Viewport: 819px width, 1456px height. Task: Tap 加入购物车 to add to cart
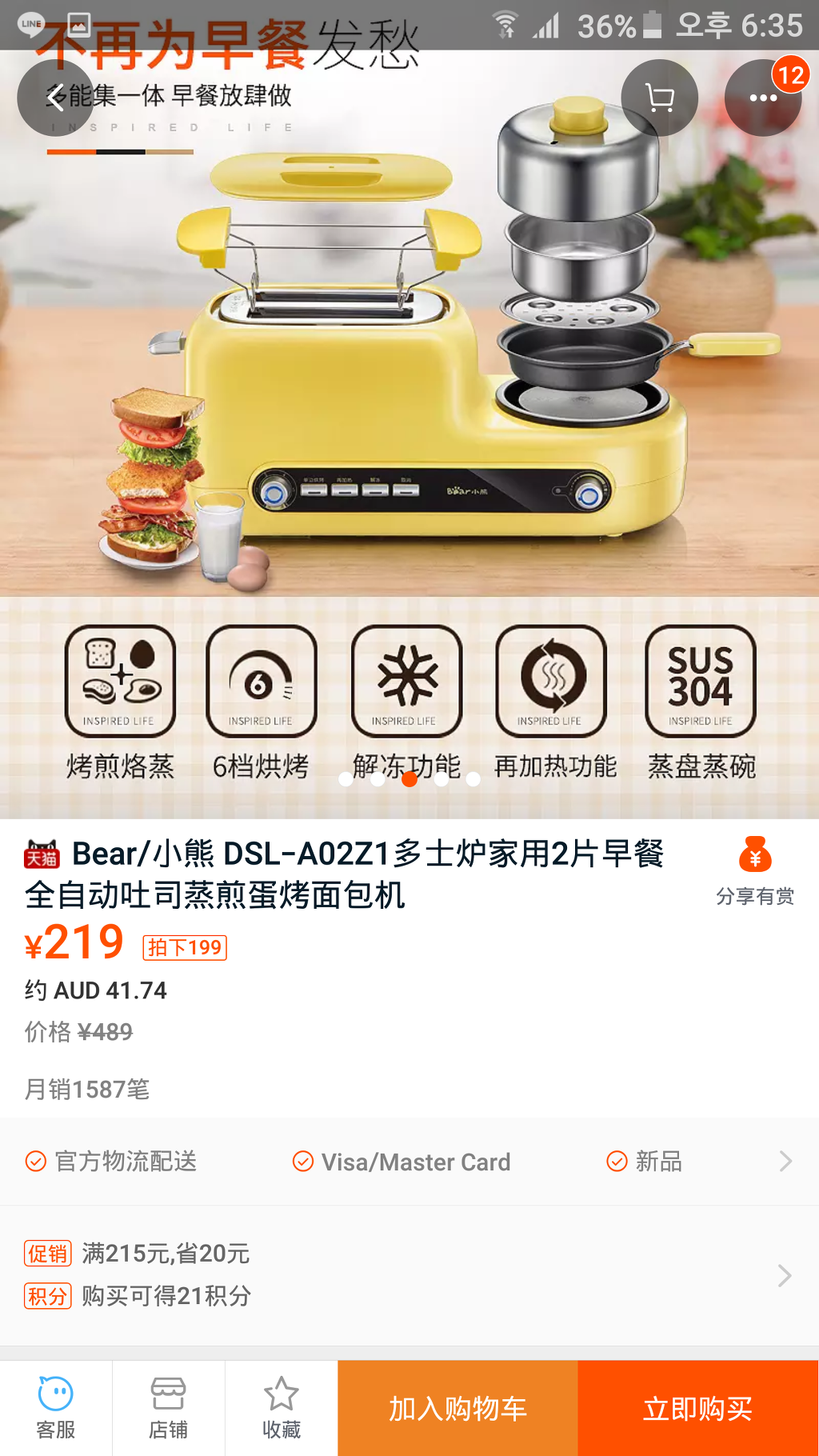[457, 1408]
